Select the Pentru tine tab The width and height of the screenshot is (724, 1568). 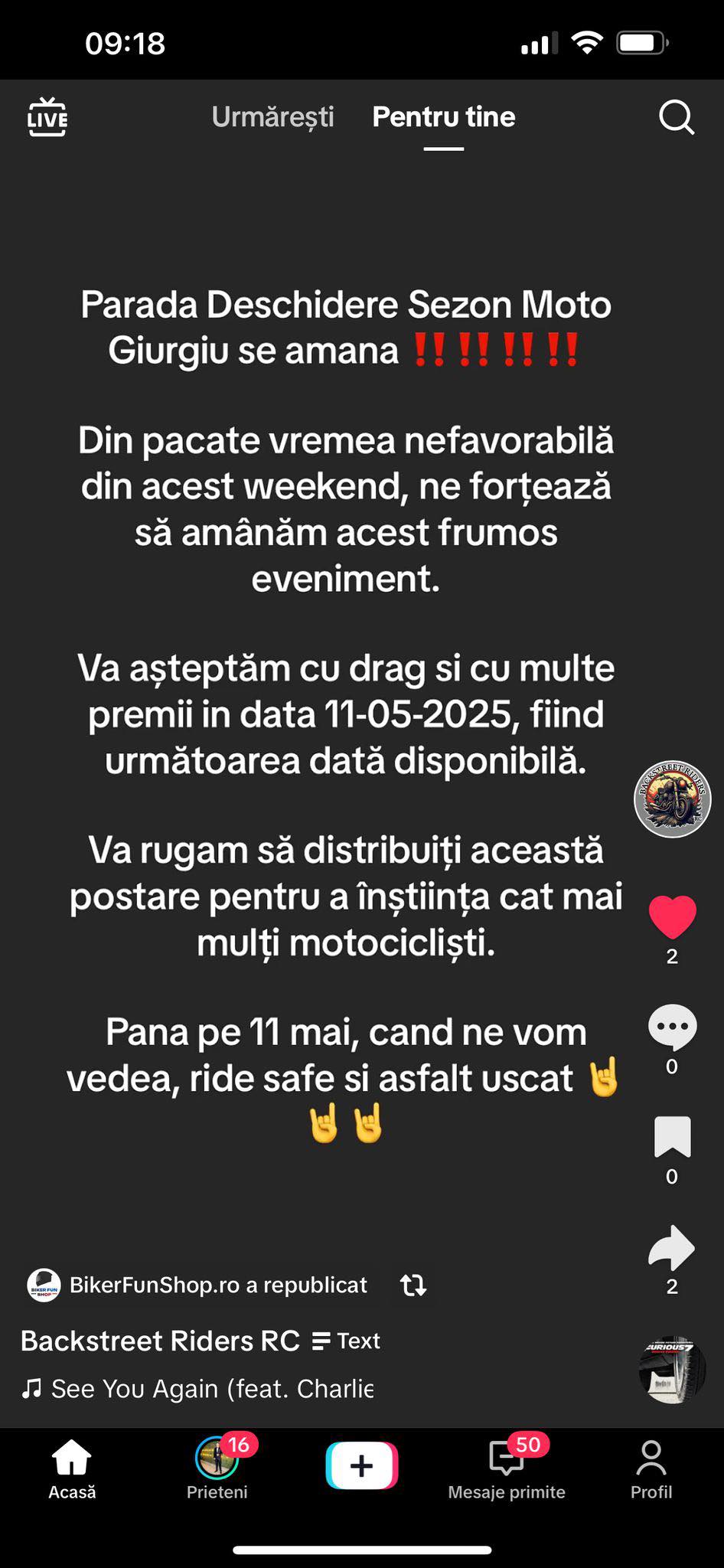(443, 117)
